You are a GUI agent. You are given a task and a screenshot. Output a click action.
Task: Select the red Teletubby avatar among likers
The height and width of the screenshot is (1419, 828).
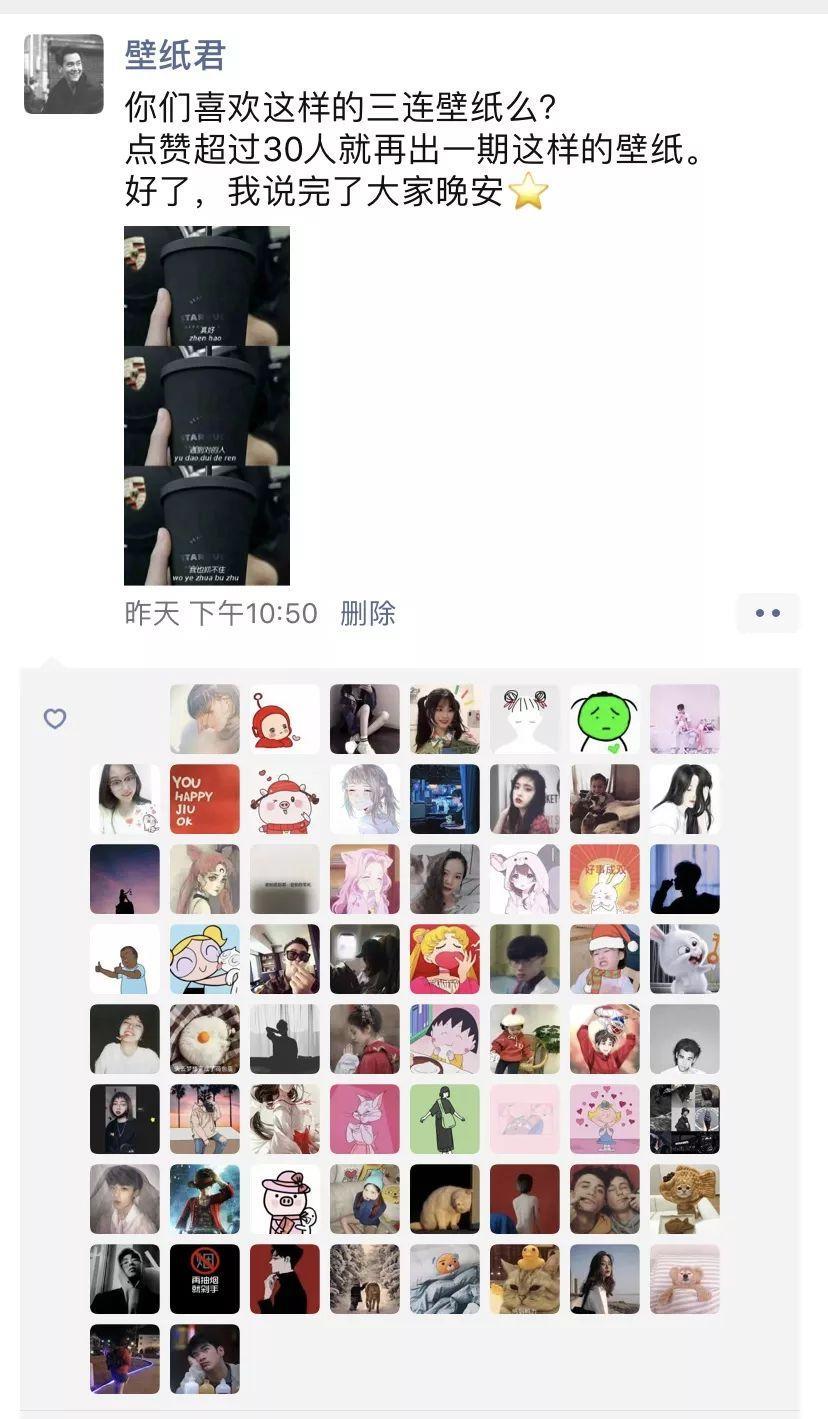tap(285, 719)
